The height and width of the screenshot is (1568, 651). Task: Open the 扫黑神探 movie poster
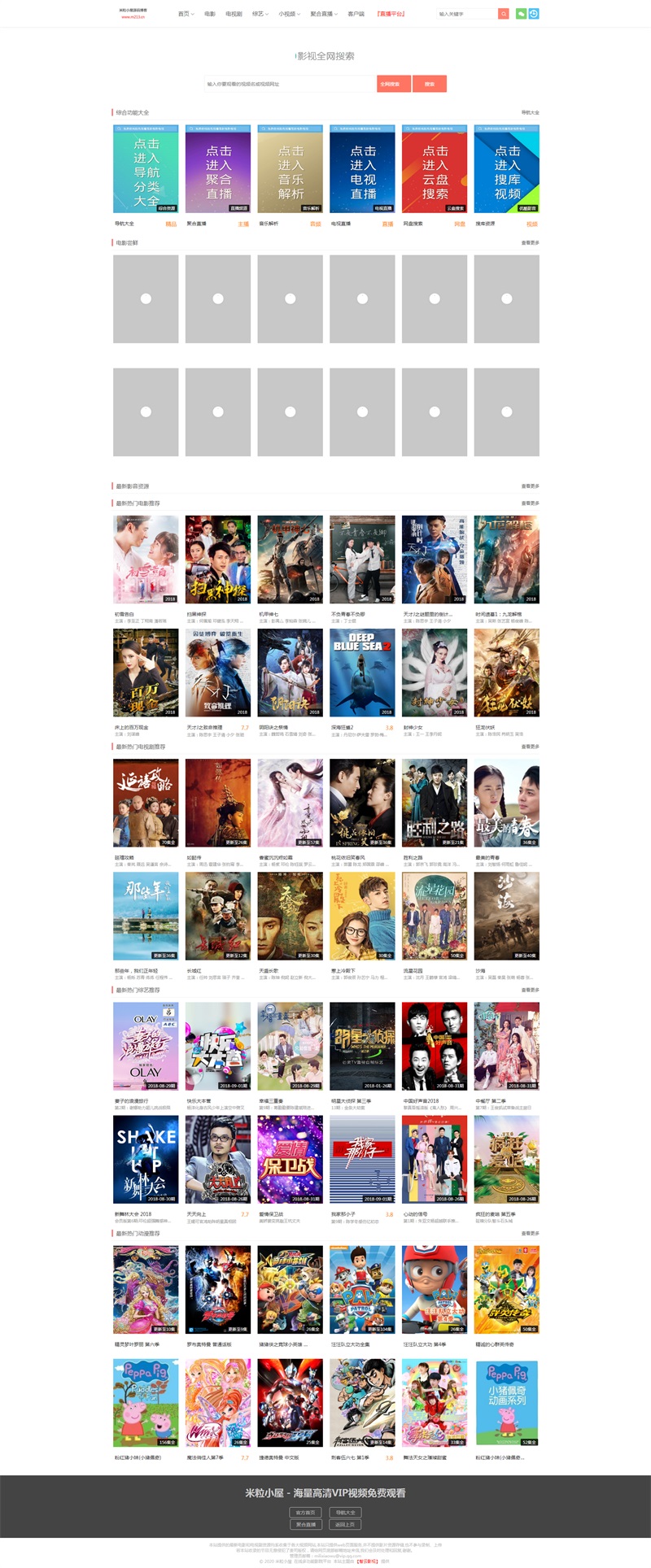pos(217,559)
